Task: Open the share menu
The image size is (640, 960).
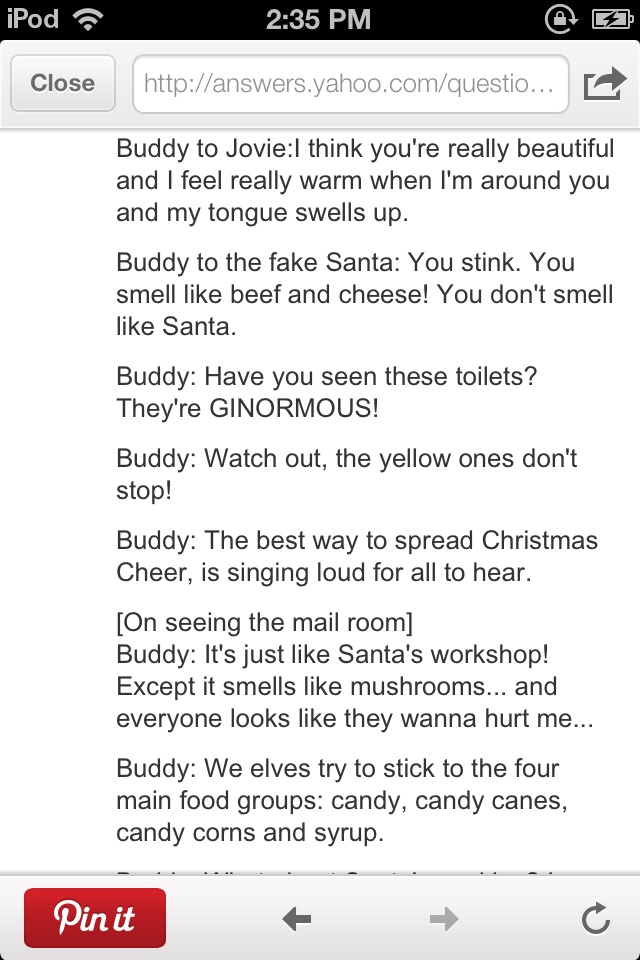Action: click(x=603, y=83)
